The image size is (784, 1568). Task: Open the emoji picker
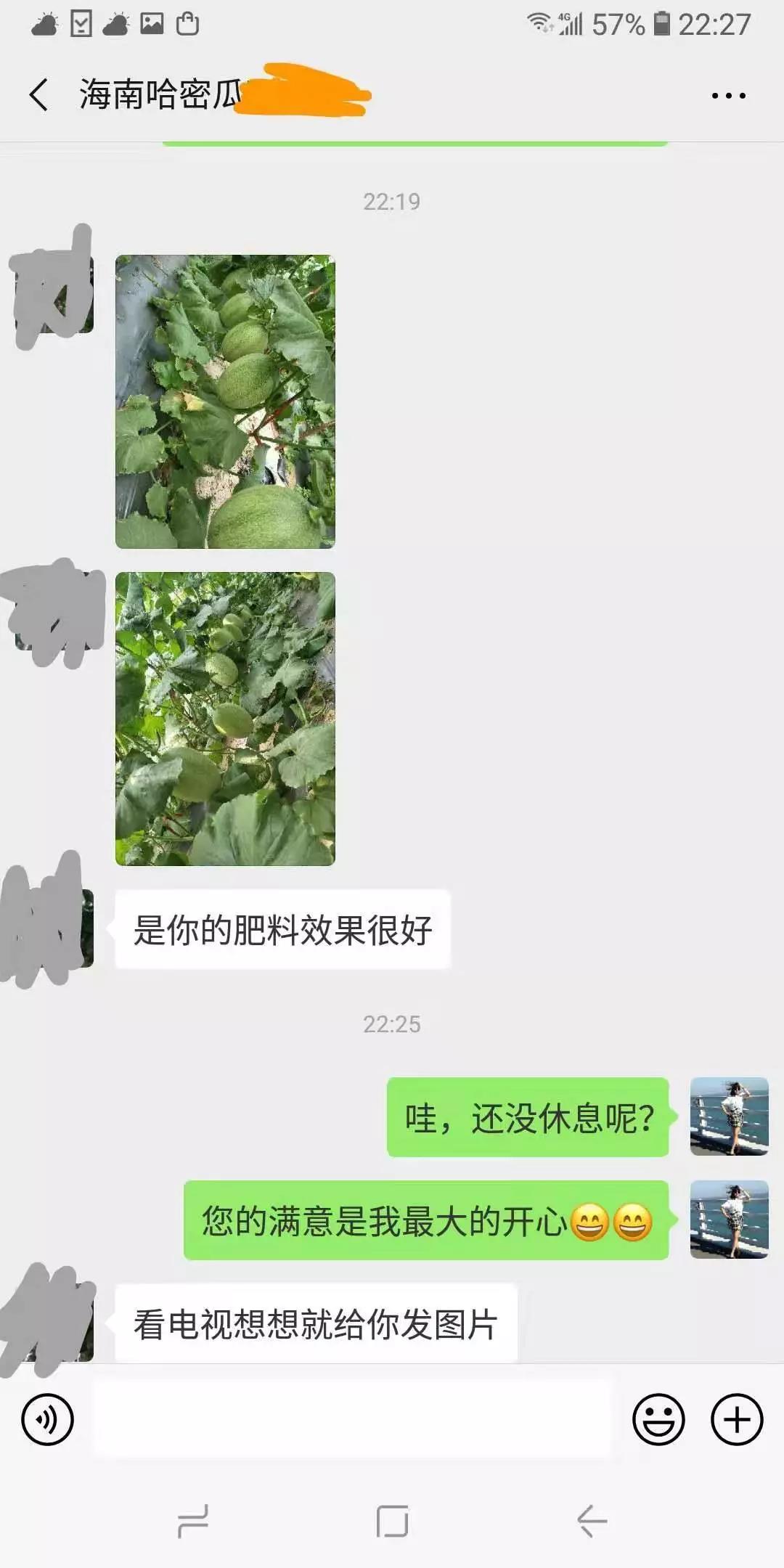tap(658, 1419)
